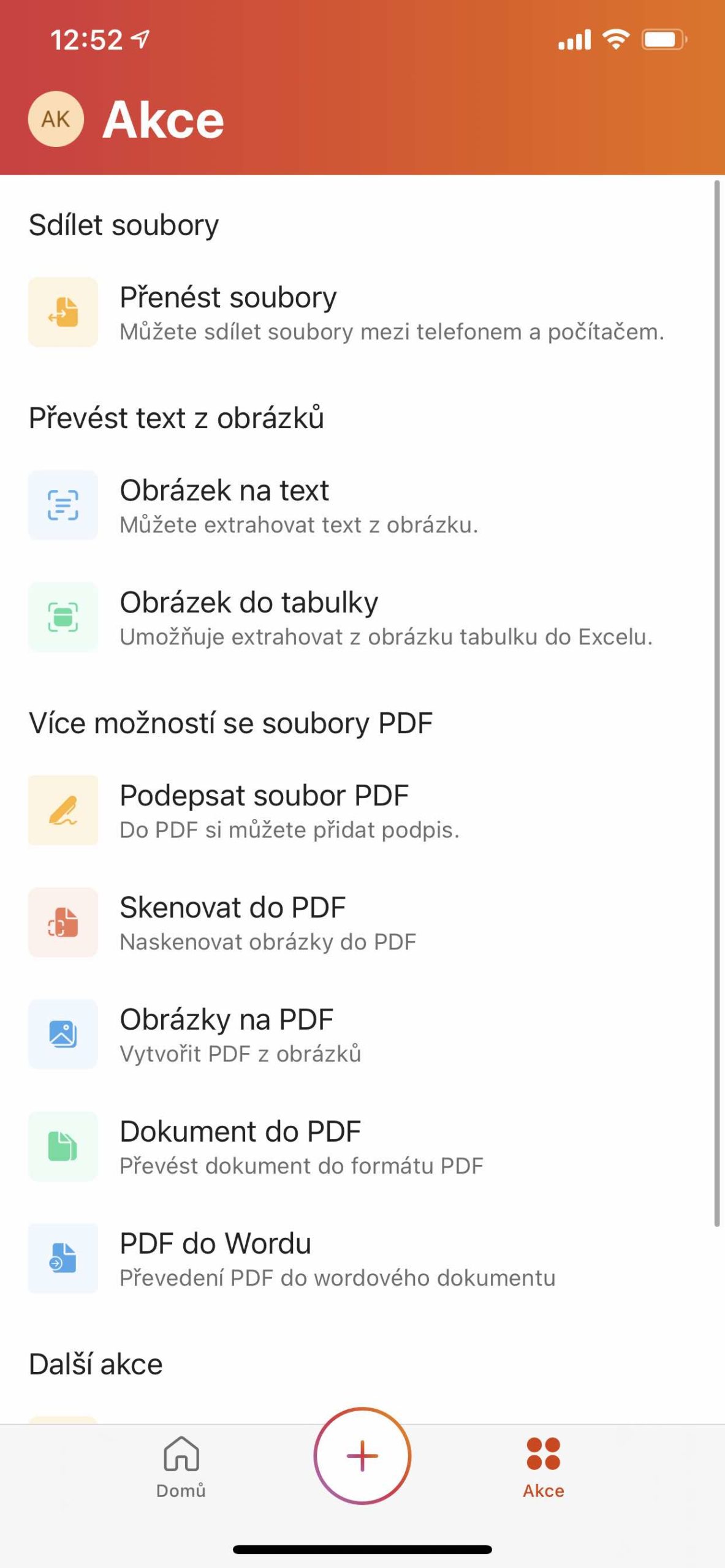The width and height of the screenshot is (725, 1568).
Task: Open the AK profile avatar
Action: (x=56, y=118)
